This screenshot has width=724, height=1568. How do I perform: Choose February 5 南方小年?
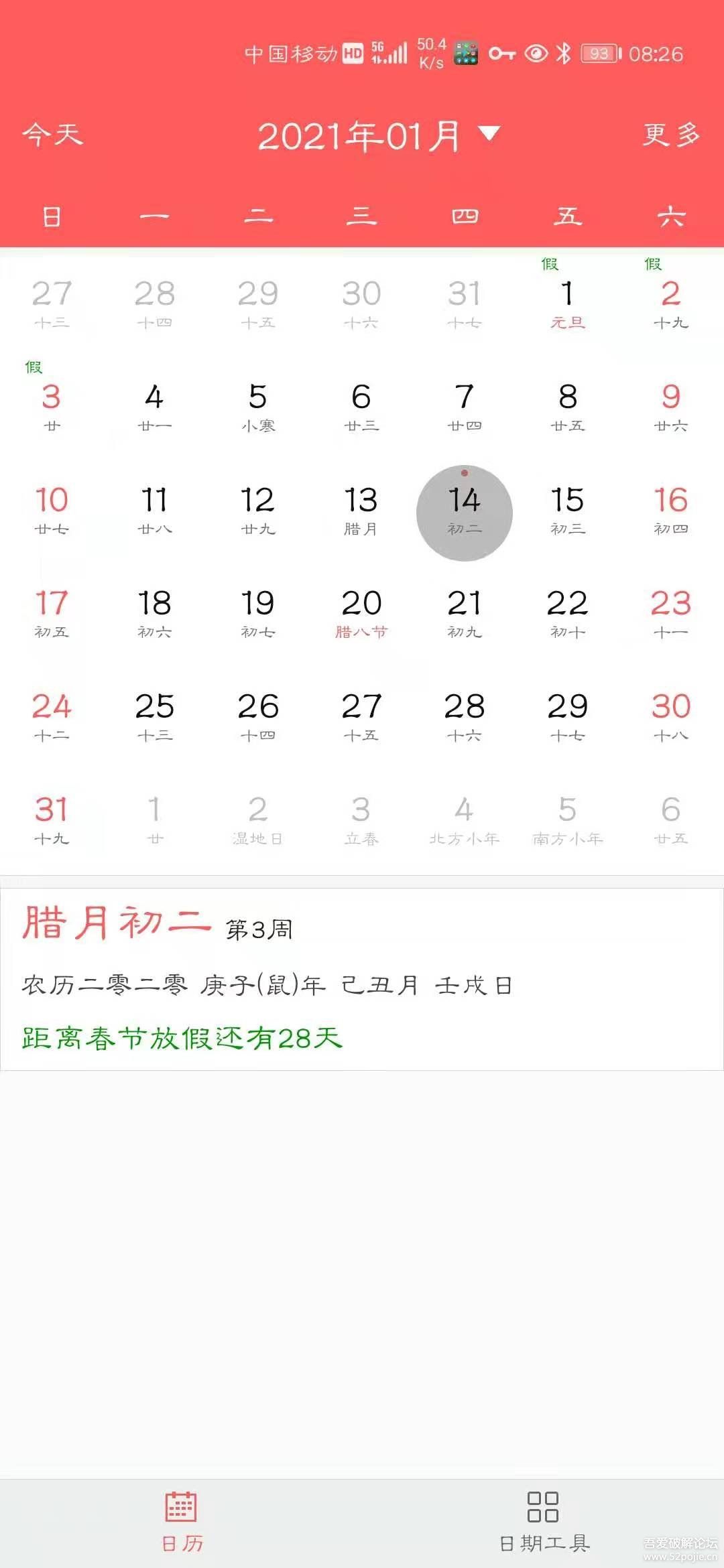567,819
